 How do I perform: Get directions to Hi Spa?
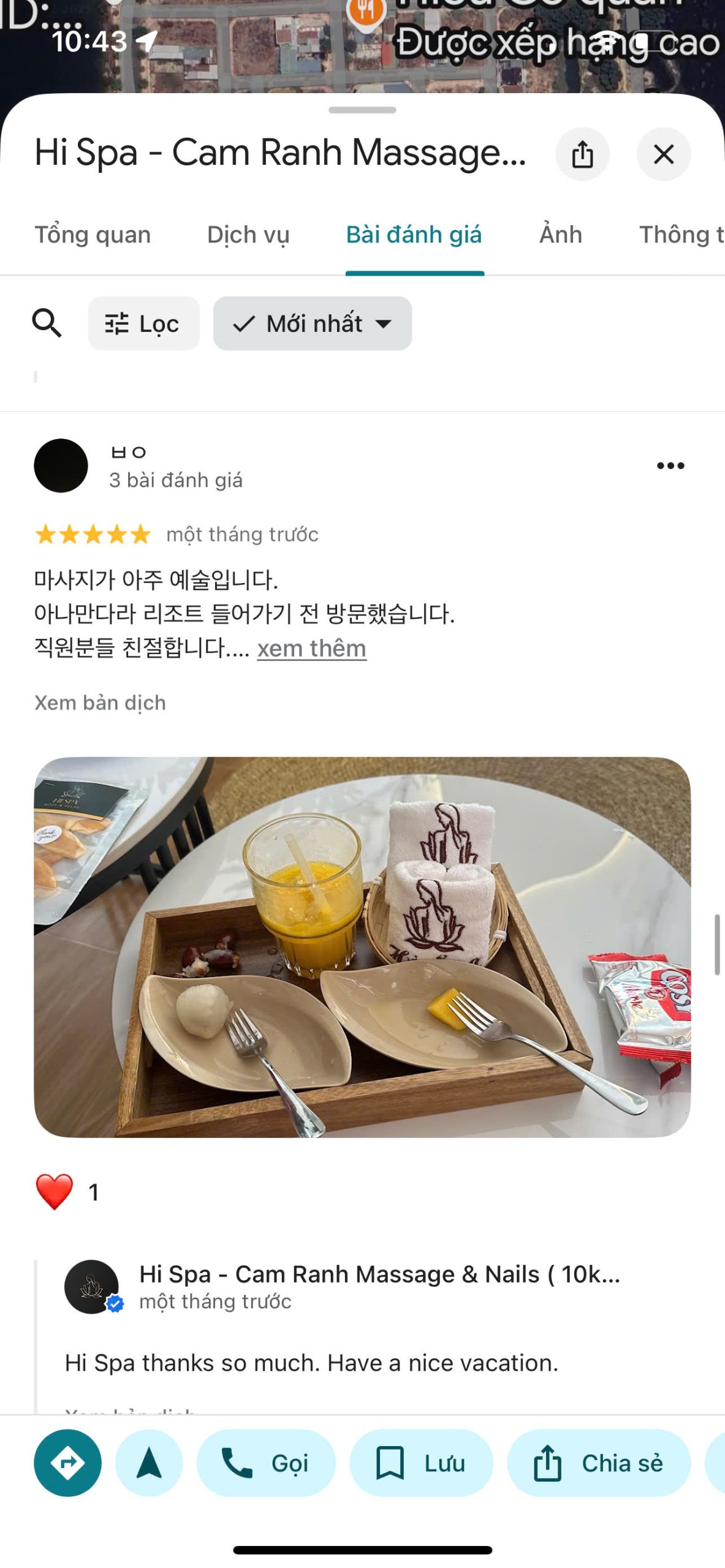coord(67,1463)
